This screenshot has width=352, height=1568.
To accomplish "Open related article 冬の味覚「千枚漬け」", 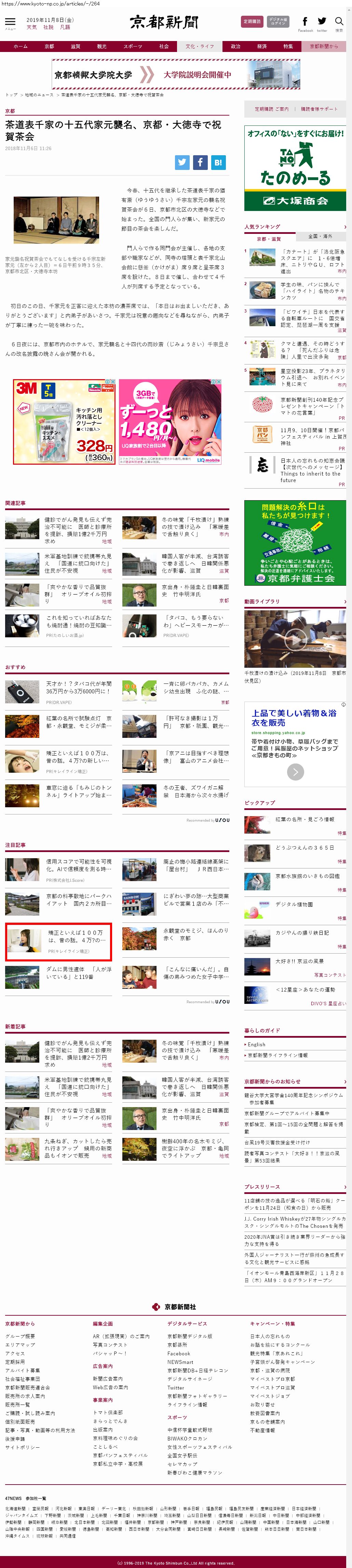I will [194, 526].
